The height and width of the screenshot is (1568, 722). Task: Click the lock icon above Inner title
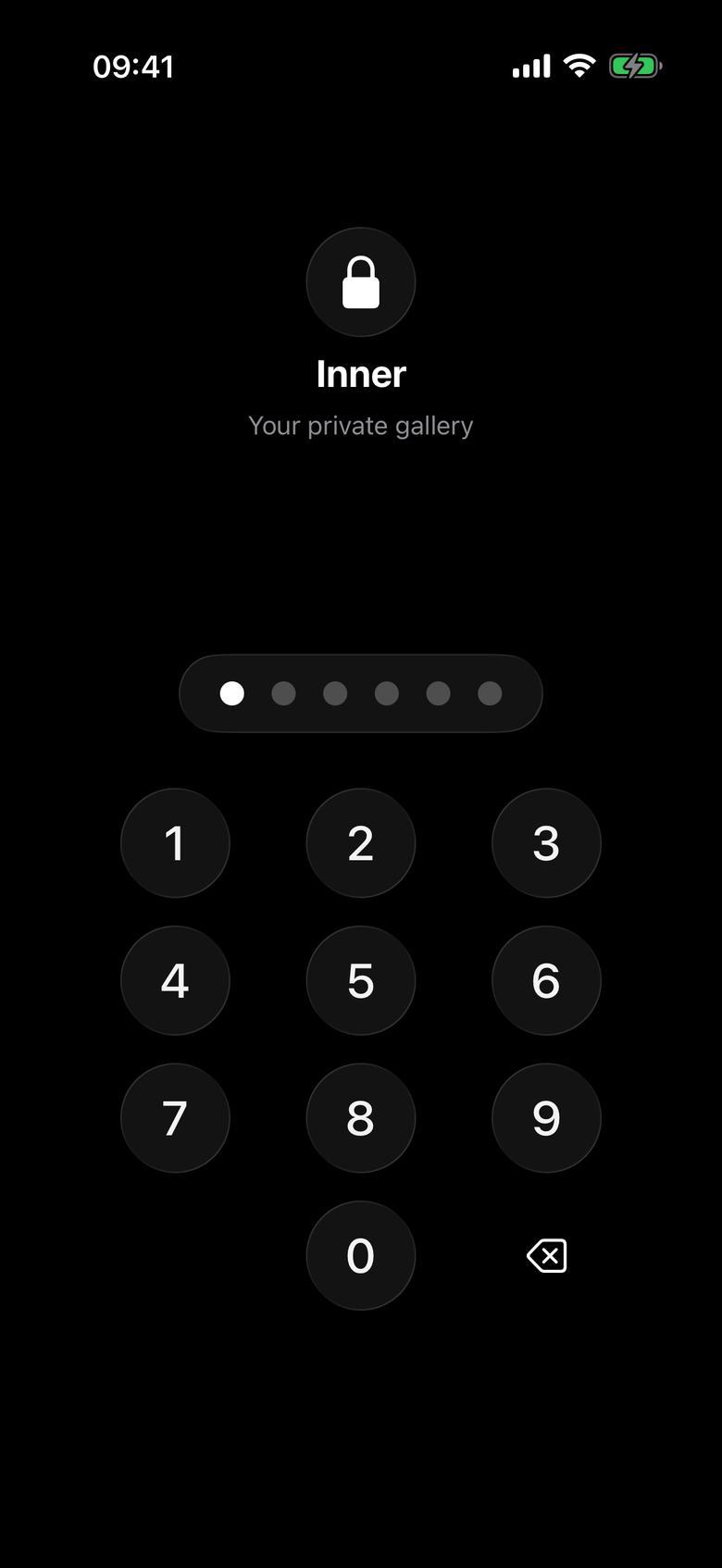point(360,282)
